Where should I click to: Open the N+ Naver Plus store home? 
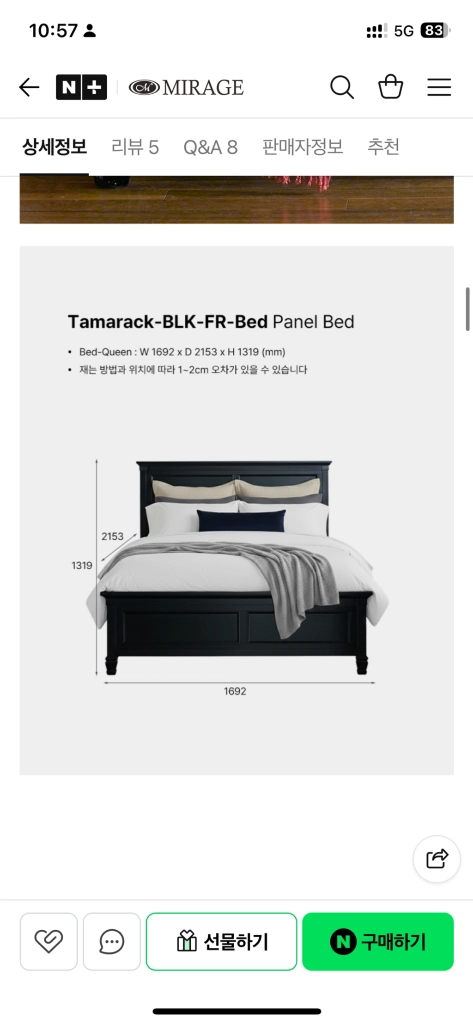pyautogui.click(x=81, y=87)
